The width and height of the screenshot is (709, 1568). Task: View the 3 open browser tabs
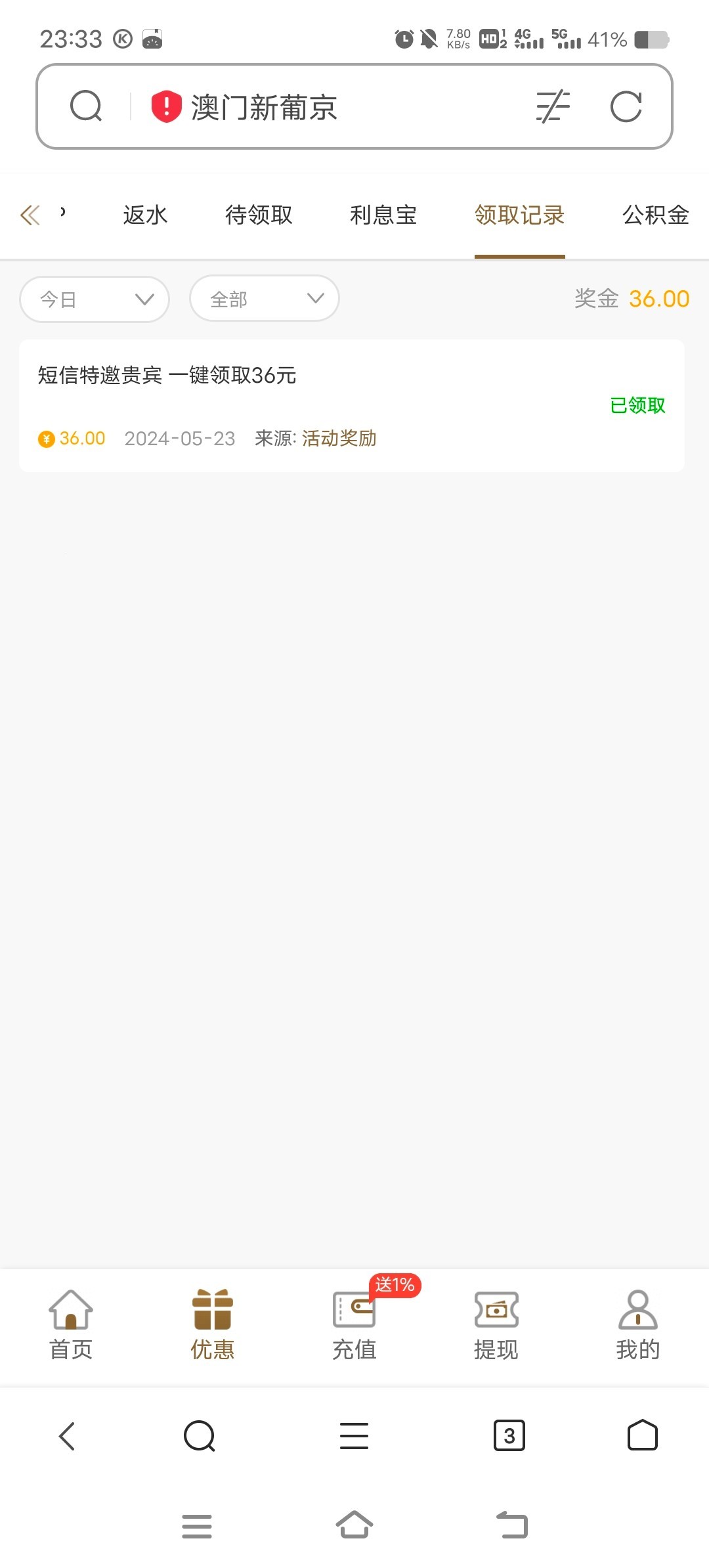tap(509, 1435)
